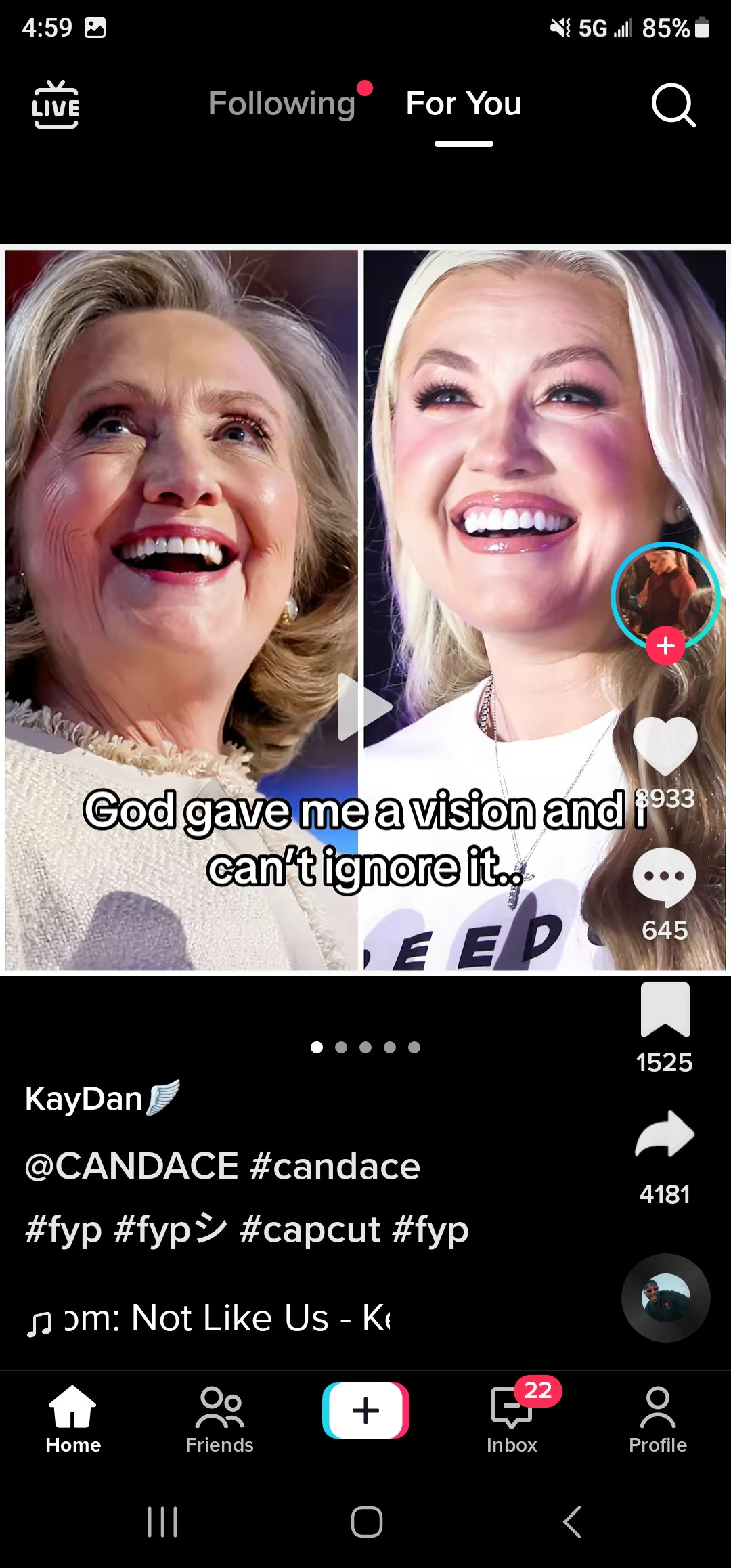The width and height of the screenshot is (731, 1568).
Task: Open the spinning sound disc
Action: coord(665,1298)
